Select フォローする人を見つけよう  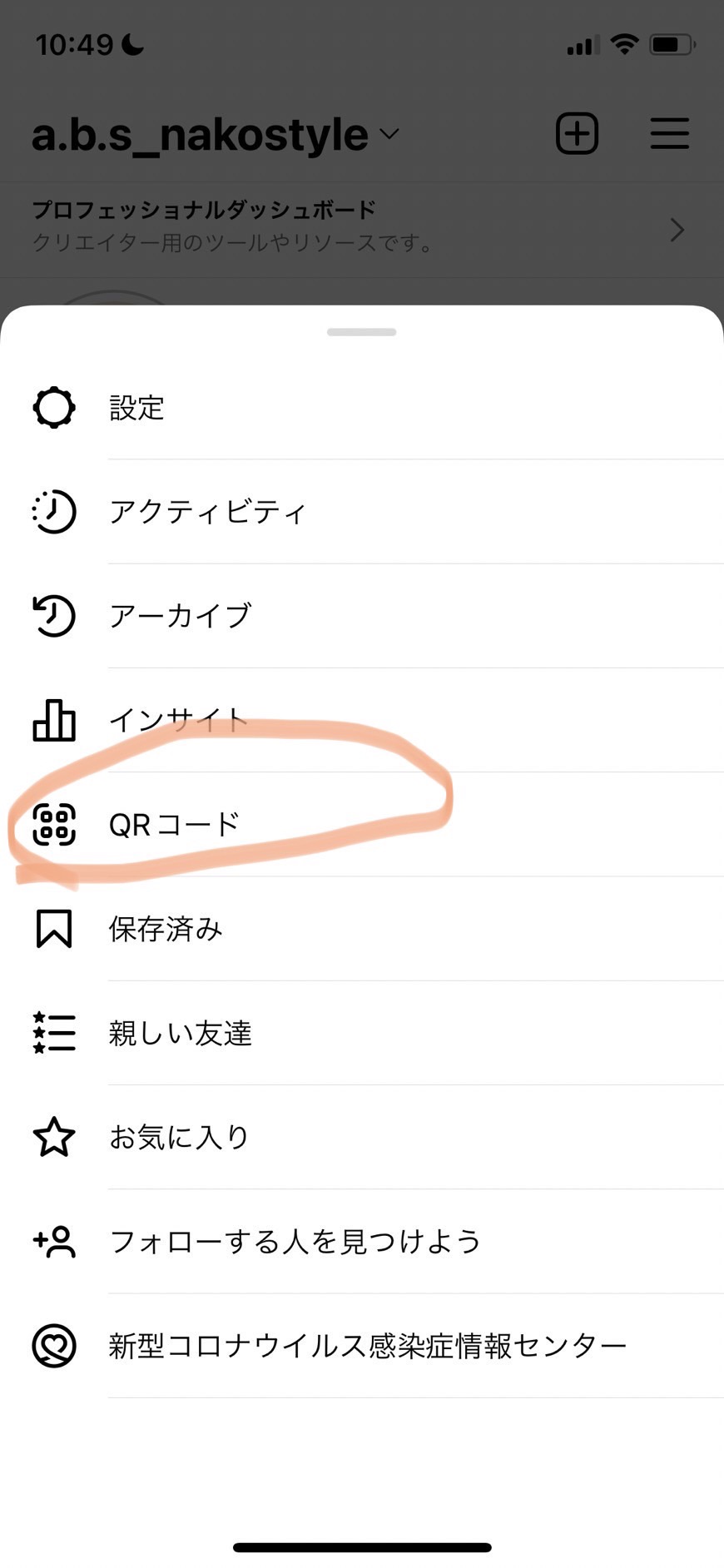362,1241
